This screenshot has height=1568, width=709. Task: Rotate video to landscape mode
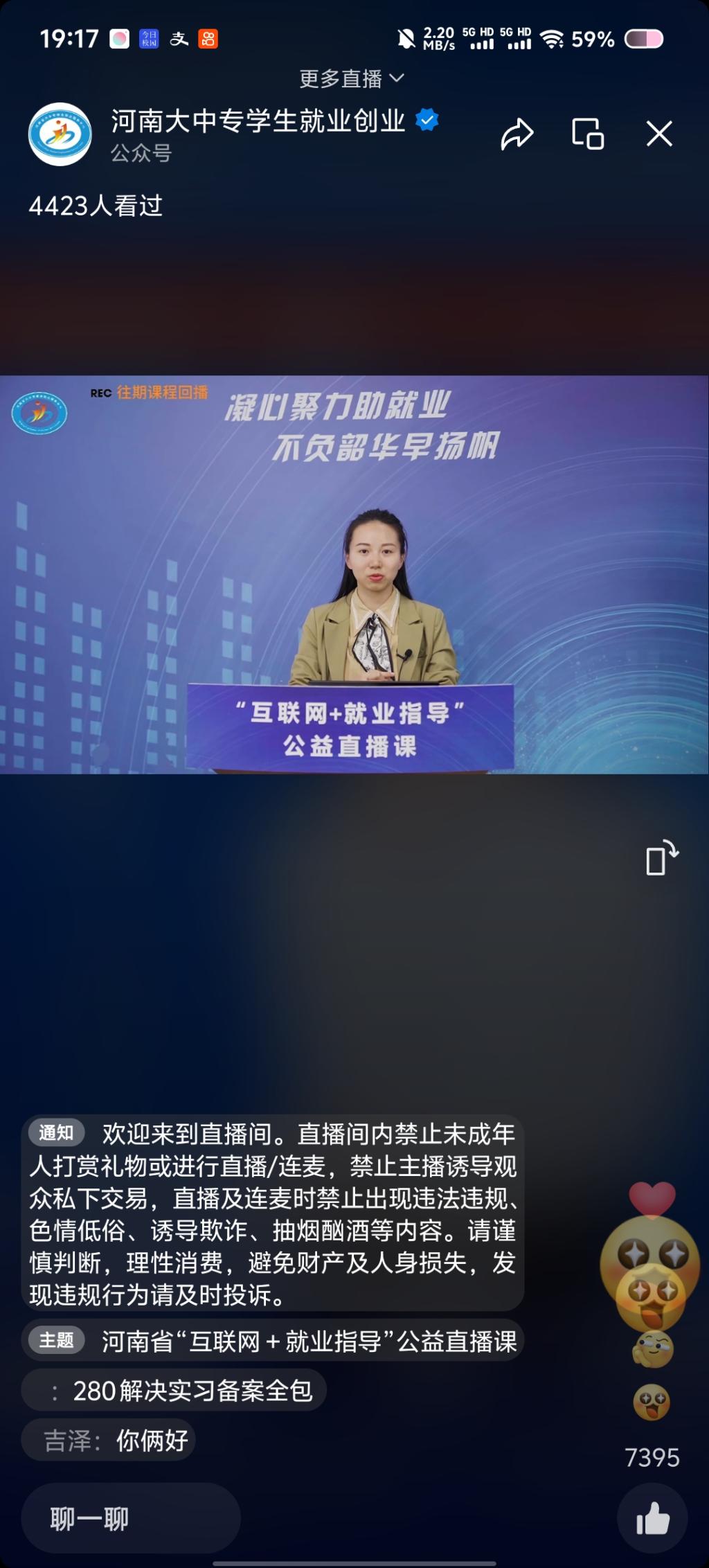click(661, 857)
